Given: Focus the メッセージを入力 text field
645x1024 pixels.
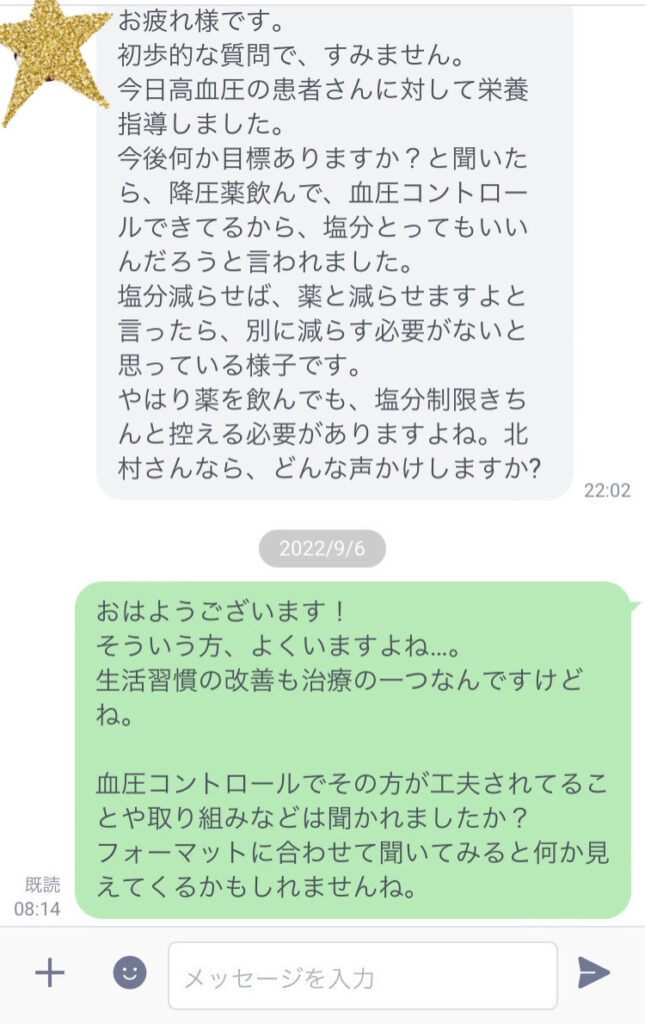Looking at the screenshot, I should click(x=362, y=976).
